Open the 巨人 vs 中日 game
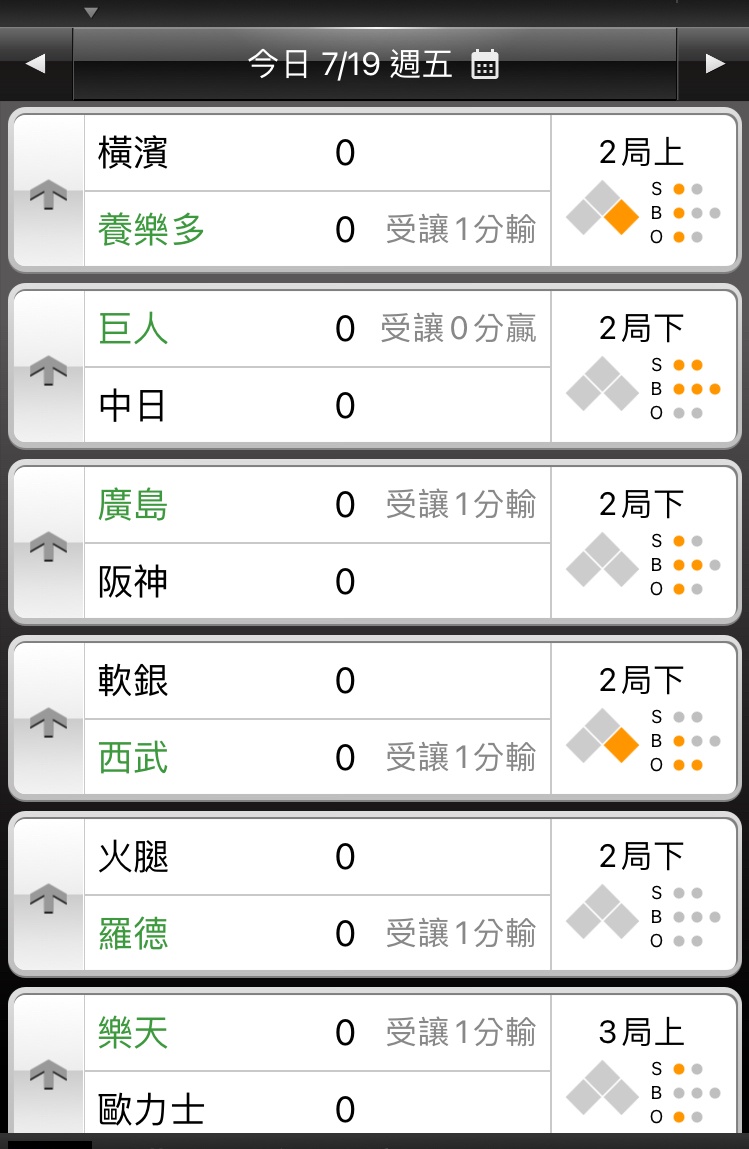The width and height of the screenshot is (749, 1149). click(x=317, y=367)
